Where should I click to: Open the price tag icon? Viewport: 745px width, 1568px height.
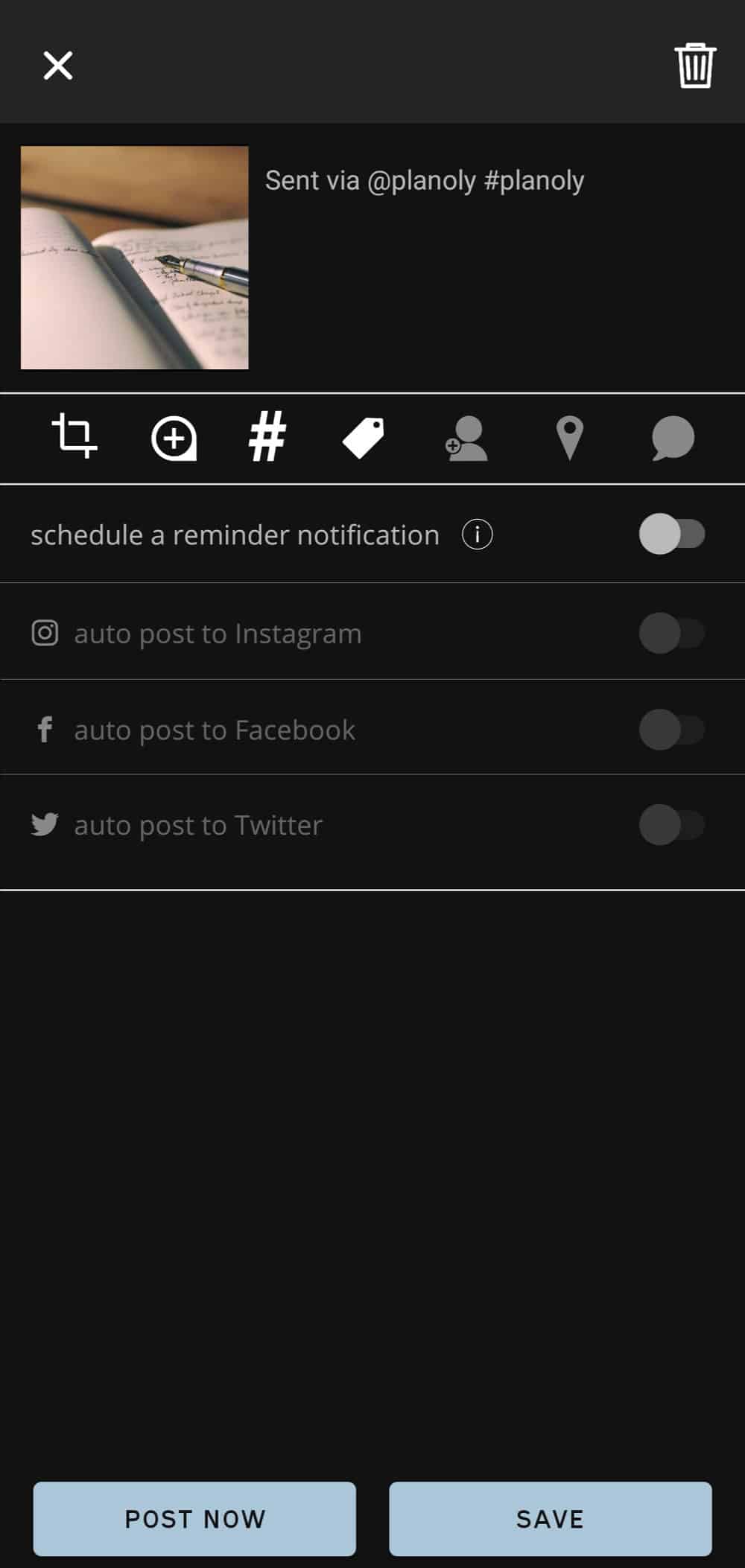[x=364, y=438]
